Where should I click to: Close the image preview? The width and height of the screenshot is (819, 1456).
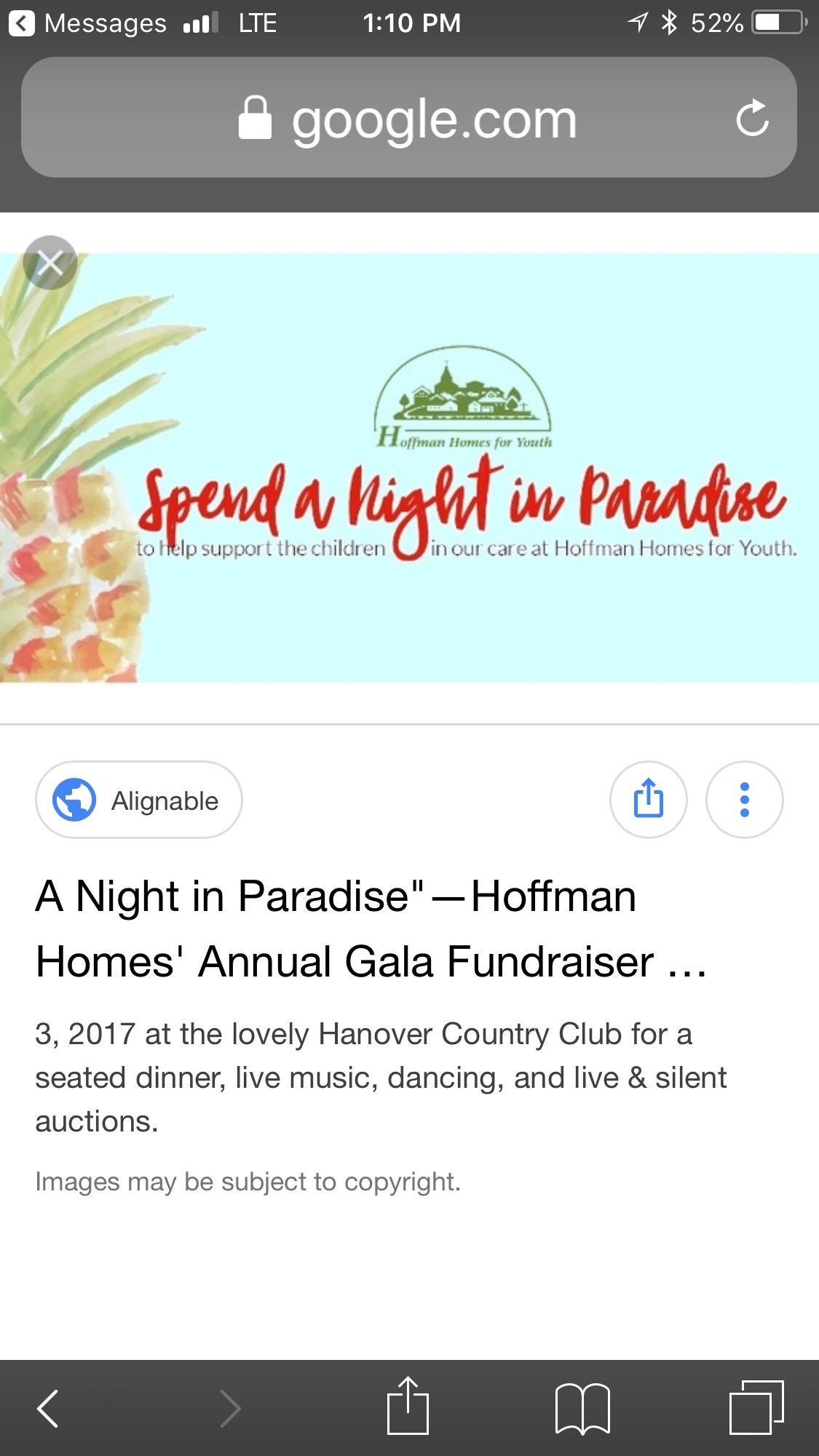(50, 263)
